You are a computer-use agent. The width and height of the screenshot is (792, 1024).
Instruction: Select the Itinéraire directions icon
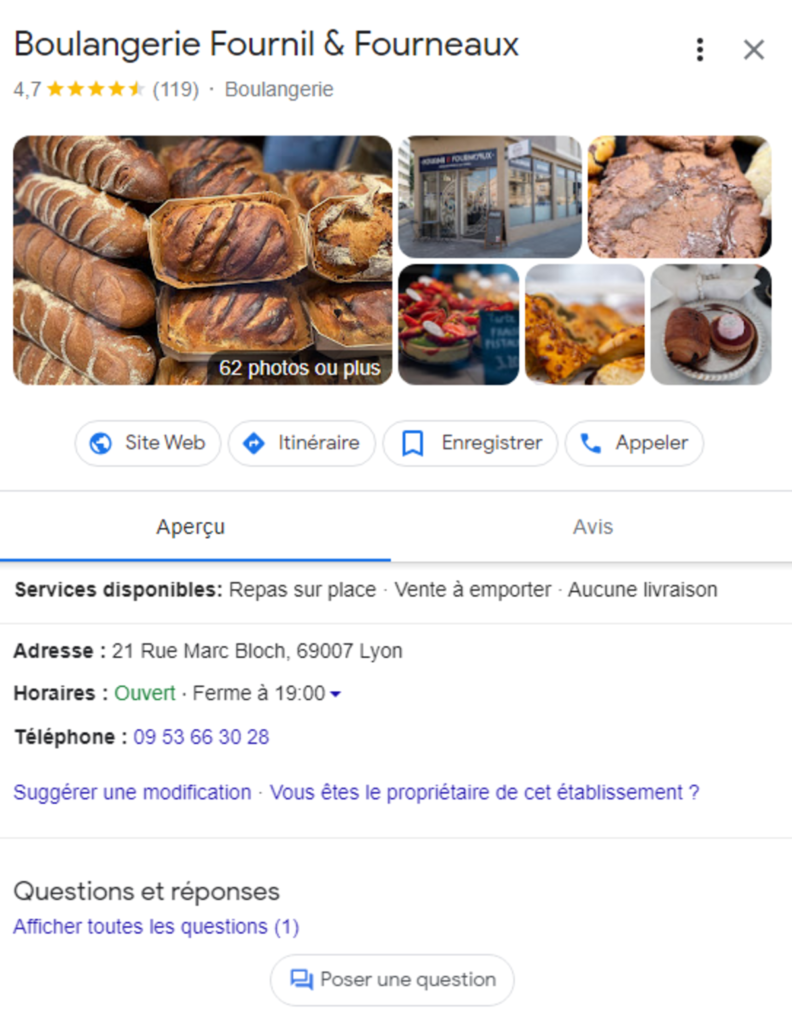(255, 443)
